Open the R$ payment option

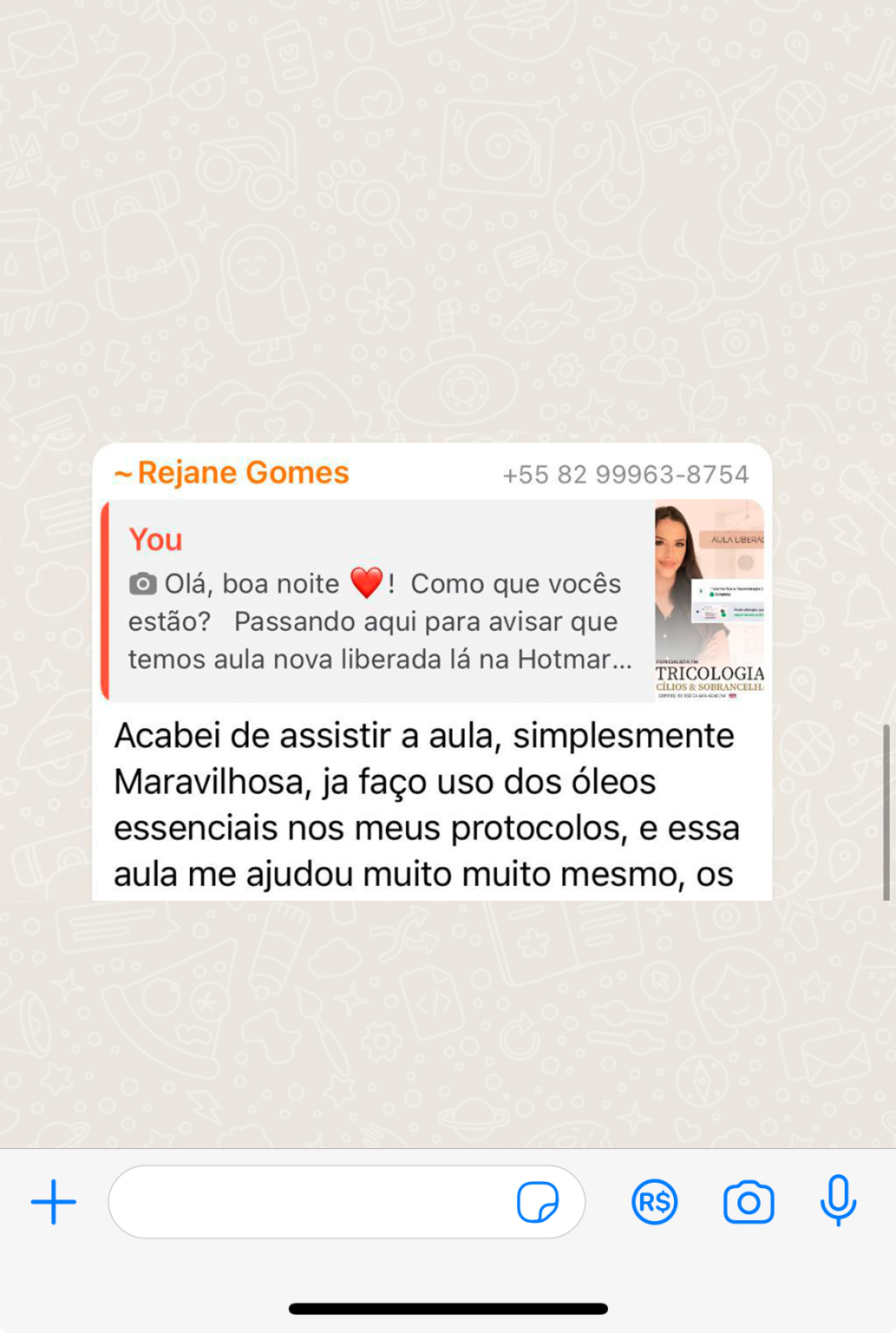point(654,1202)
